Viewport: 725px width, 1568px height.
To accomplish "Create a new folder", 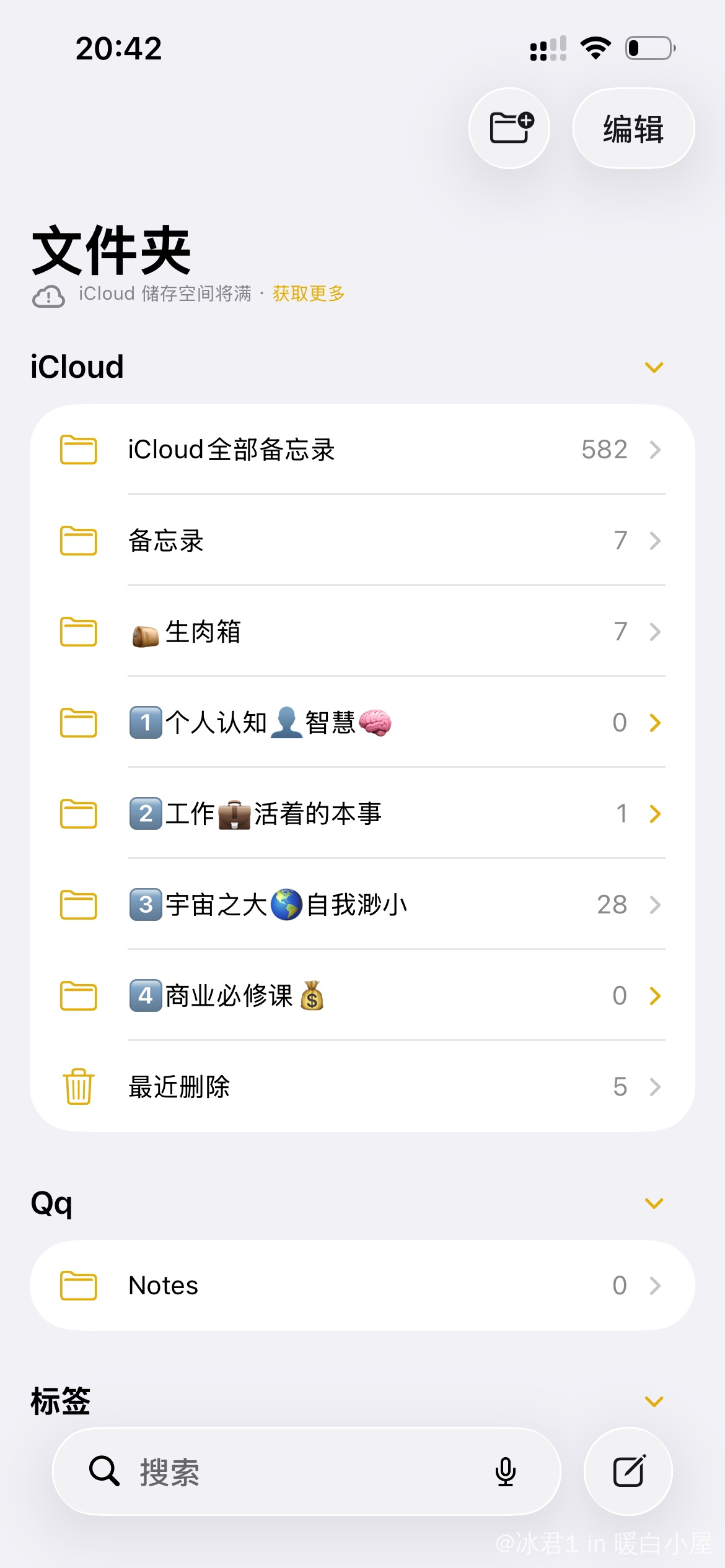I will coord(509,128).
